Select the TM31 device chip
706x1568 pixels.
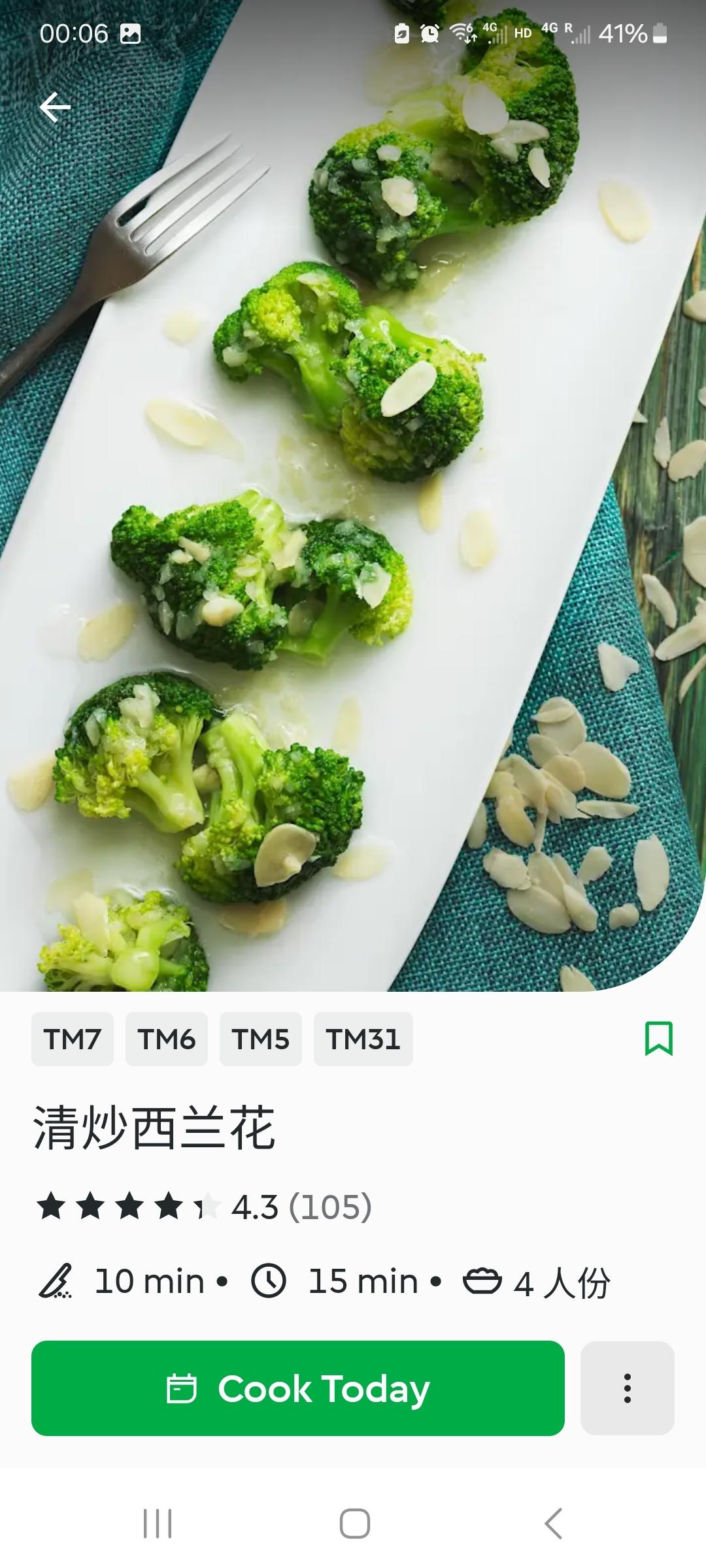point(363,1039)
